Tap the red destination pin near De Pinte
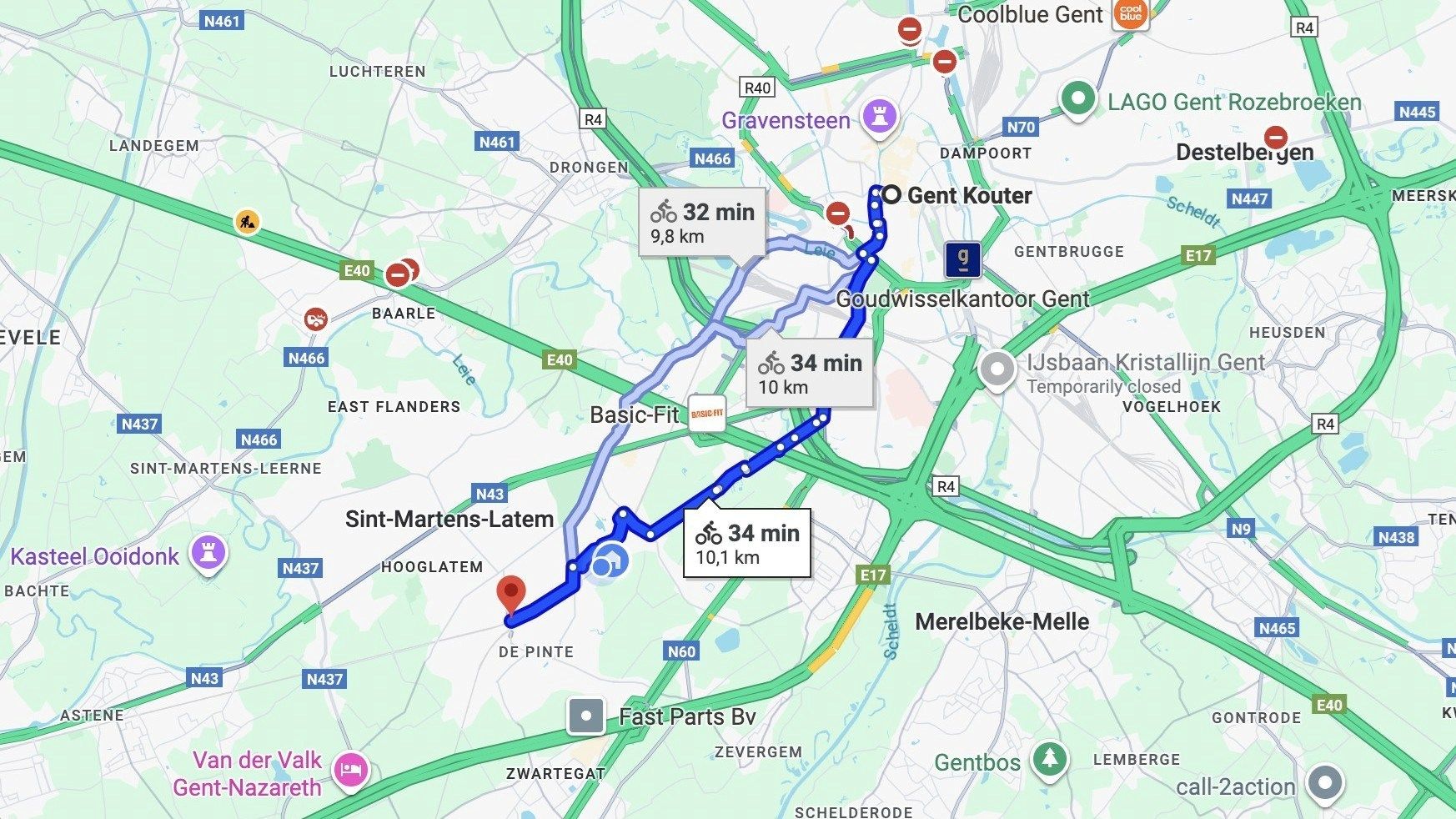 coord(510,594)
